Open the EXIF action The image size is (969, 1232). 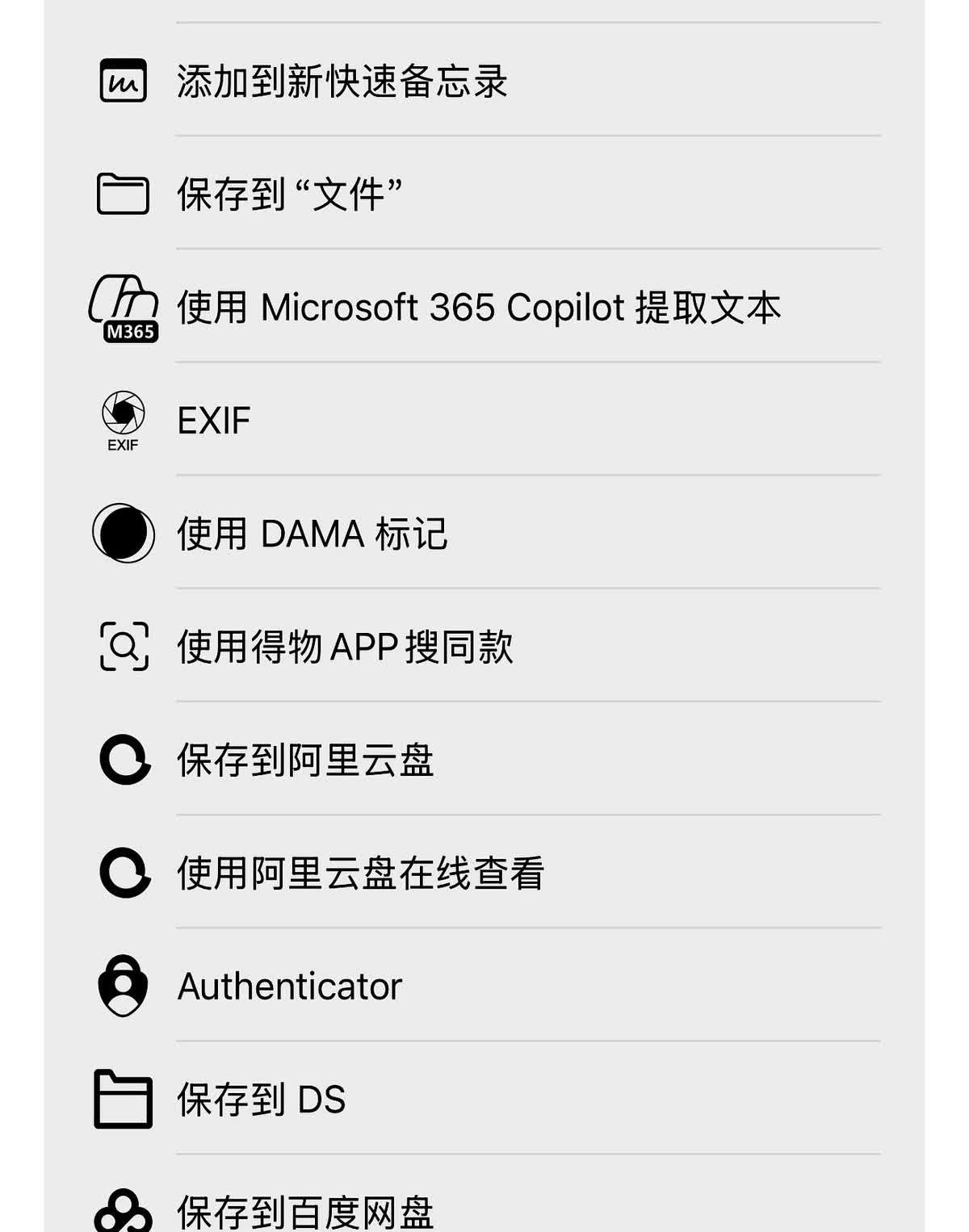click(214, 421)
